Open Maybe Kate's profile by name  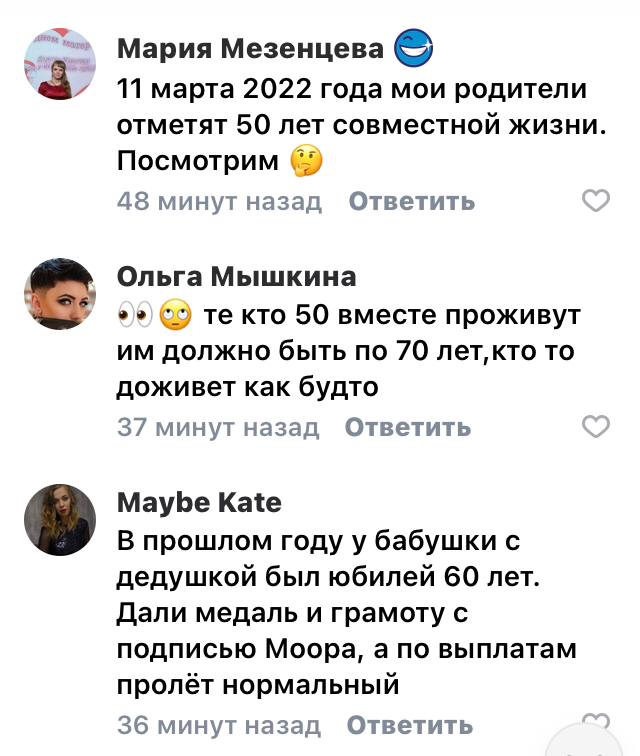[199, 502]
